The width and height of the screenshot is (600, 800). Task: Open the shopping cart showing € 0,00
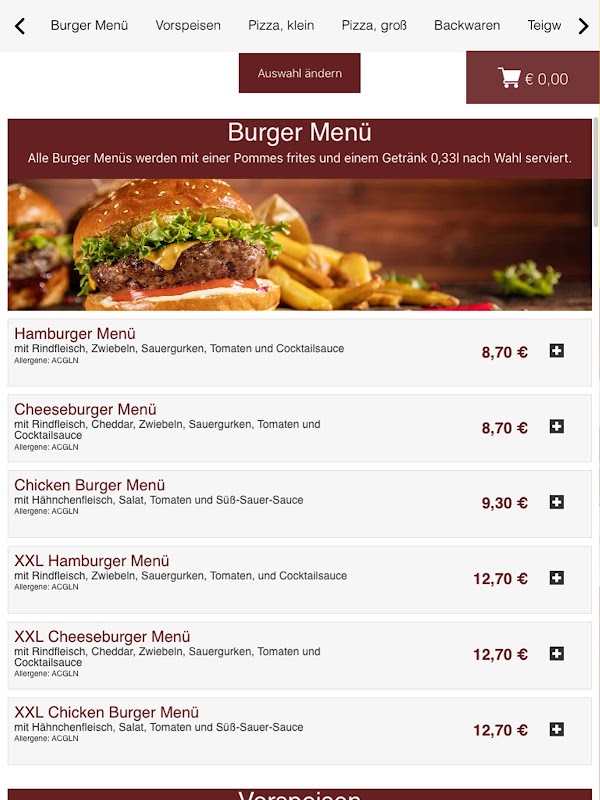pyautogui.click(x=532, y=78)
